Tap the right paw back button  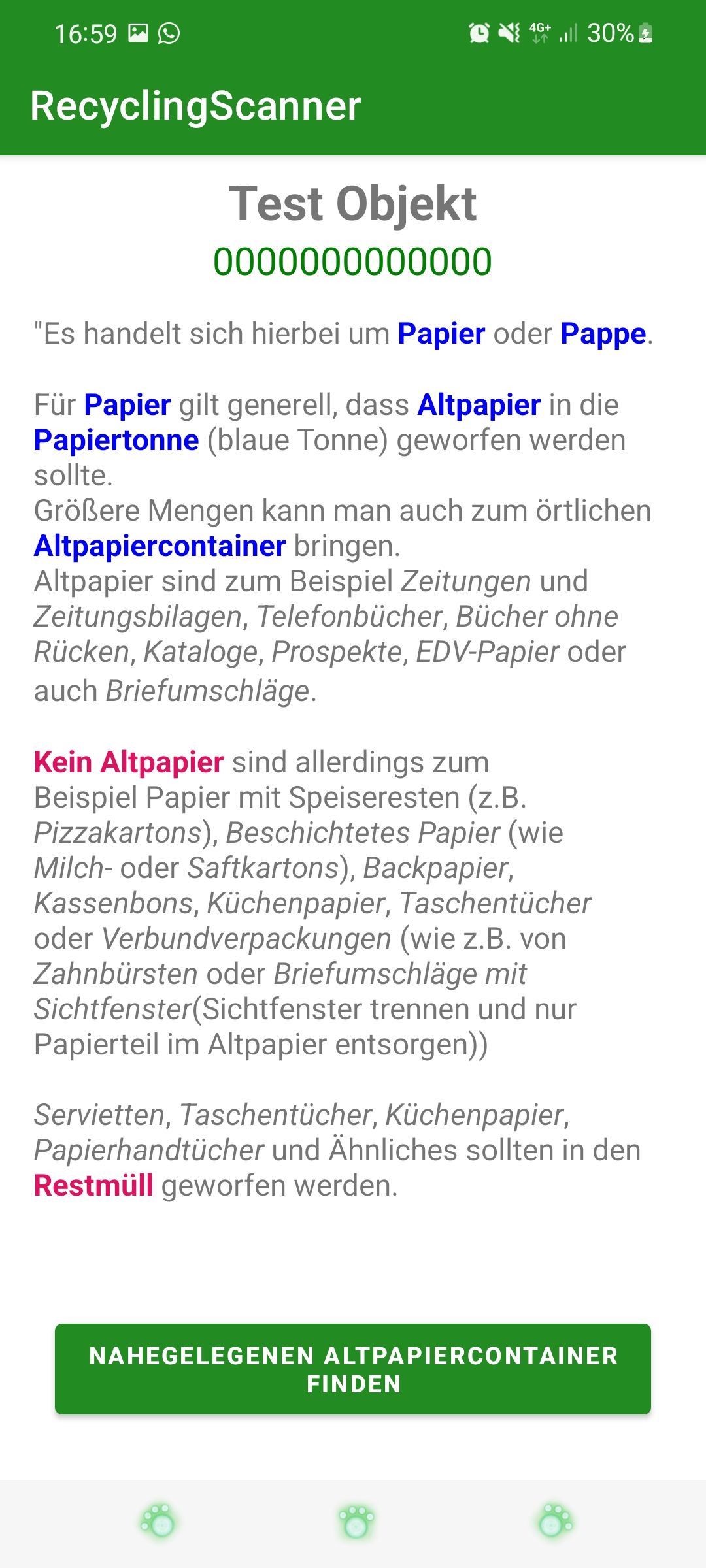554,1522
